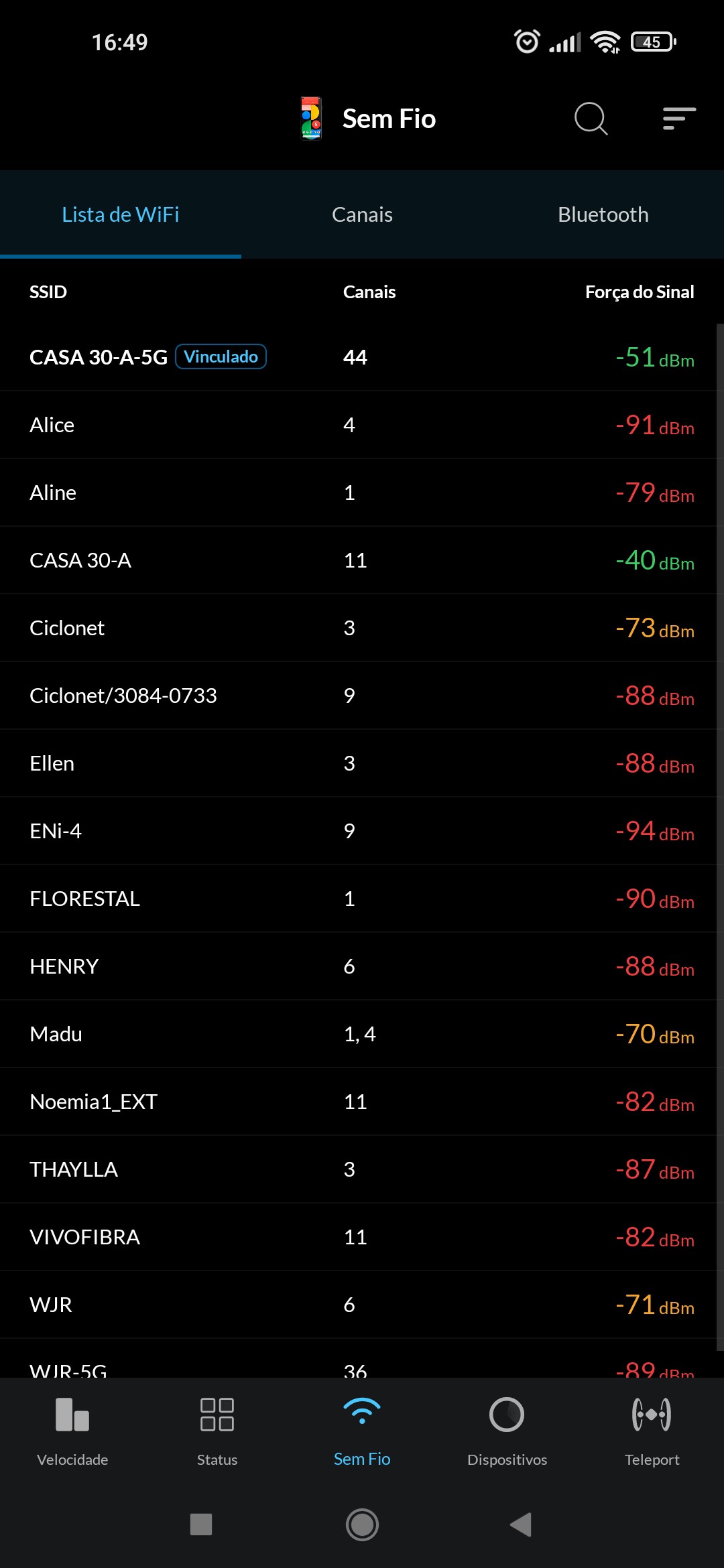View the WJR network details
Screen dimensions: 724x1568
pyautogui.click(x=362, y=1305)
